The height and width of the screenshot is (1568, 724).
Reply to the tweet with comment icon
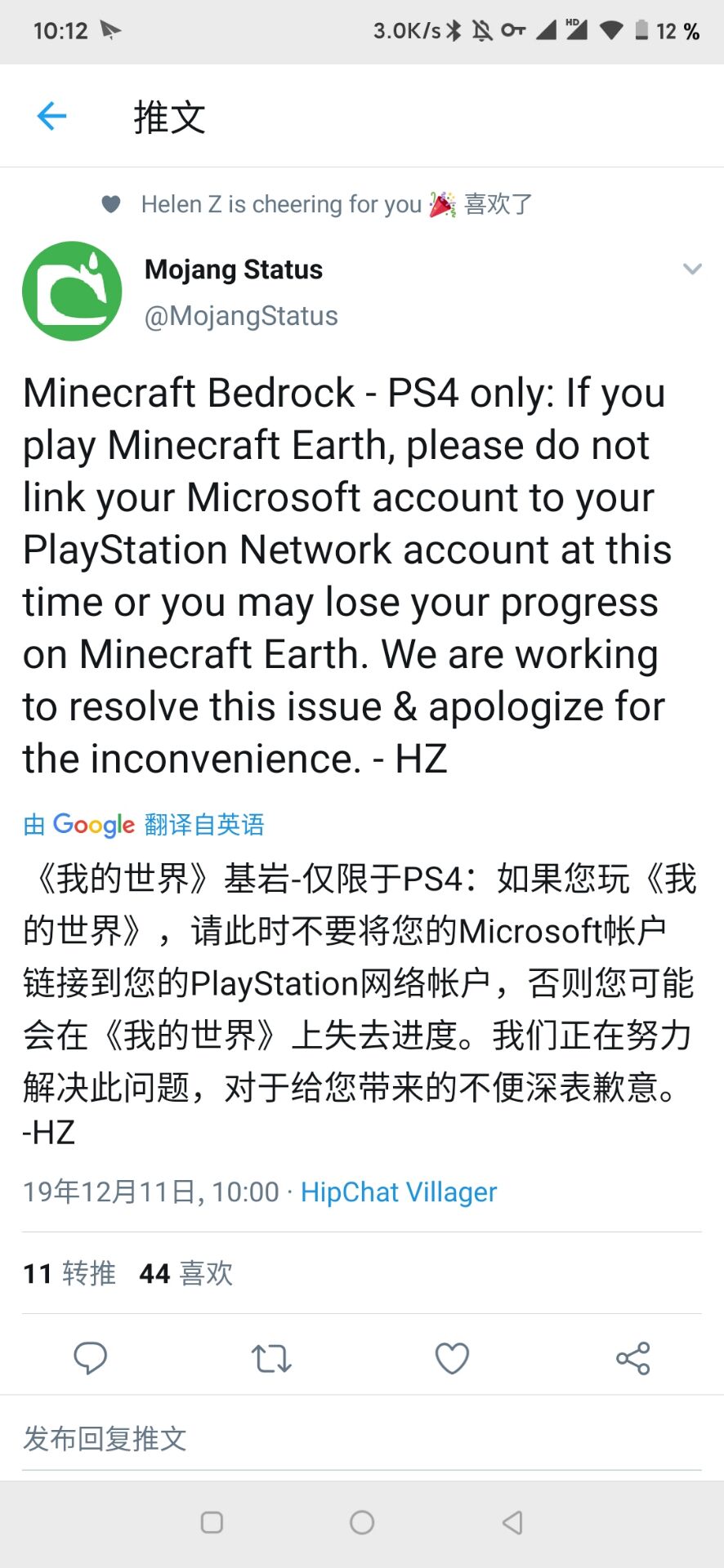click(x=90, y=1358)
